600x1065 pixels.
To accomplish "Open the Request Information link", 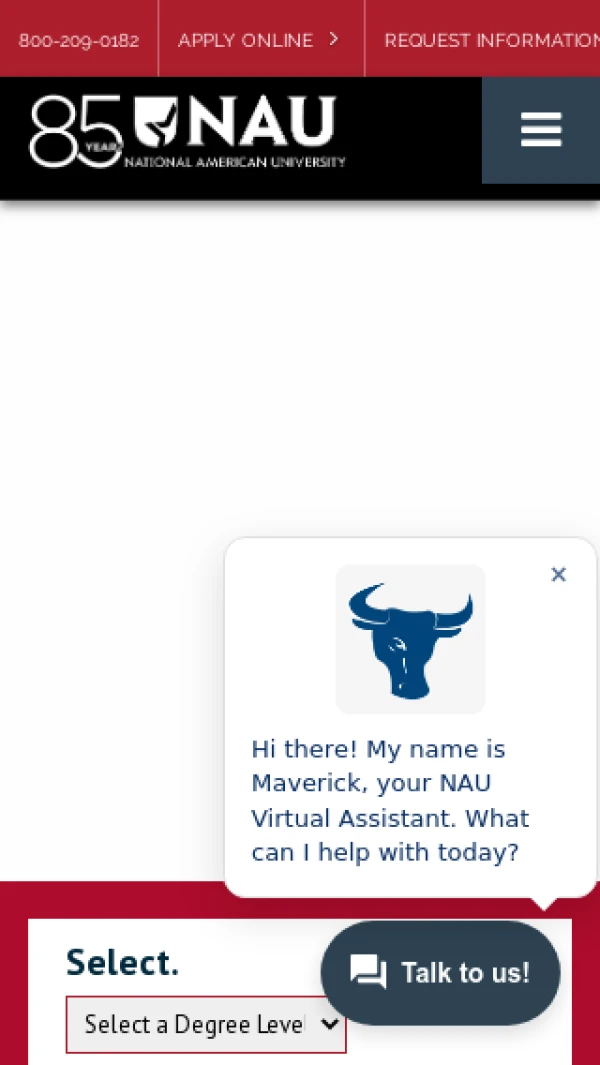I will click(490, 41).
